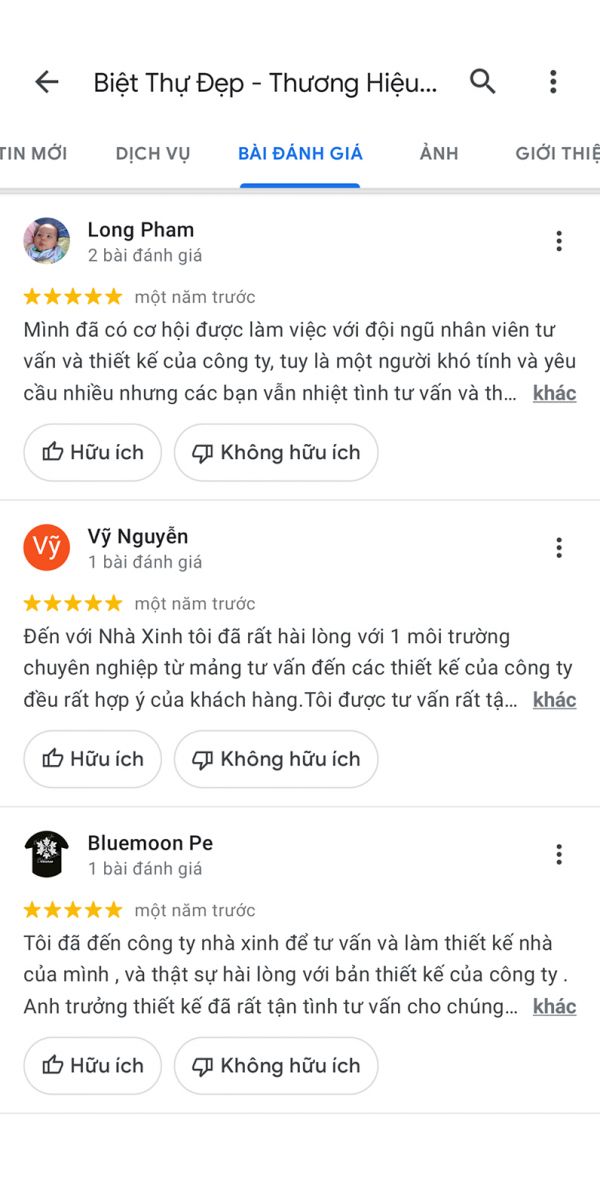
Task: Open options menu for Long Pham's review
Action: click(559, 241)
